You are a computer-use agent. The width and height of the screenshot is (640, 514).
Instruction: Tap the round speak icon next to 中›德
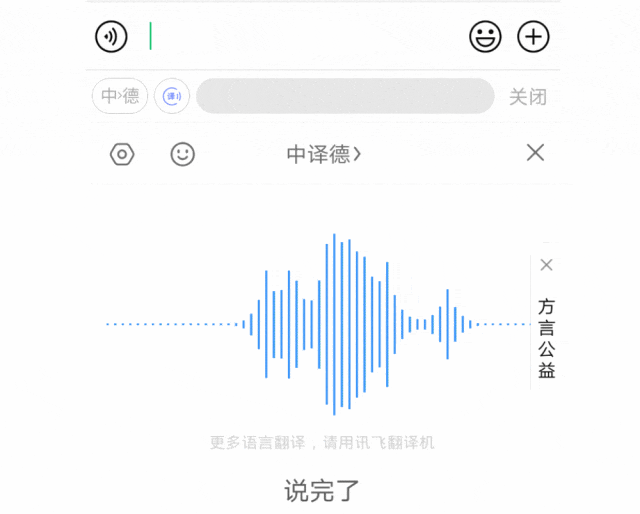pos(172,96)
